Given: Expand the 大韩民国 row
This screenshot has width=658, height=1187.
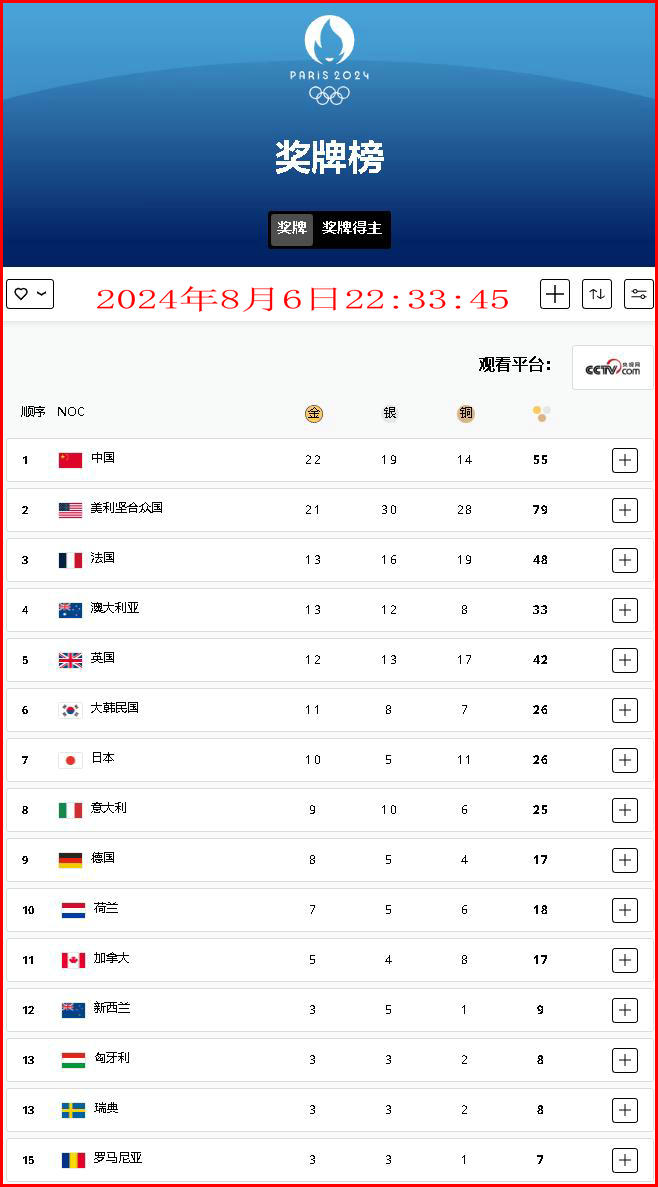Looking at the screenshot, I should click(x=625, y=710).
